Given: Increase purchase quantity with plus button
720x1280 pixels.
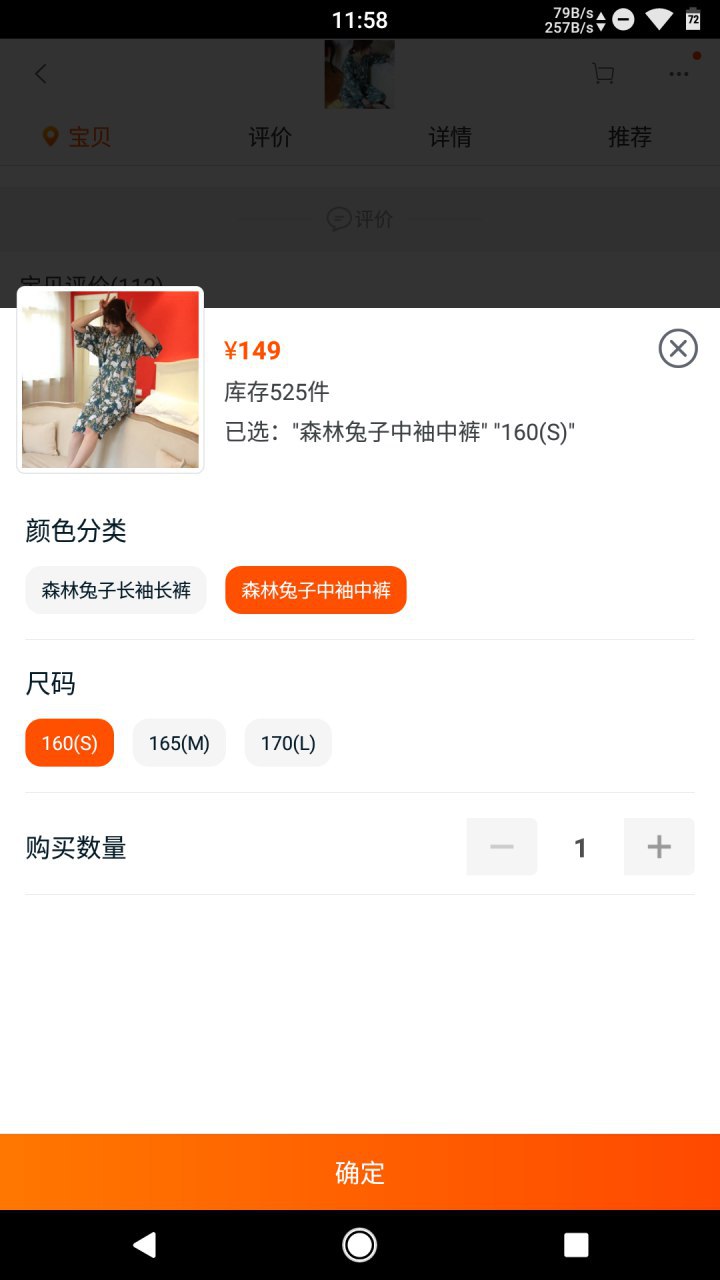Looking at the screenshot, I should pos(659,847).
